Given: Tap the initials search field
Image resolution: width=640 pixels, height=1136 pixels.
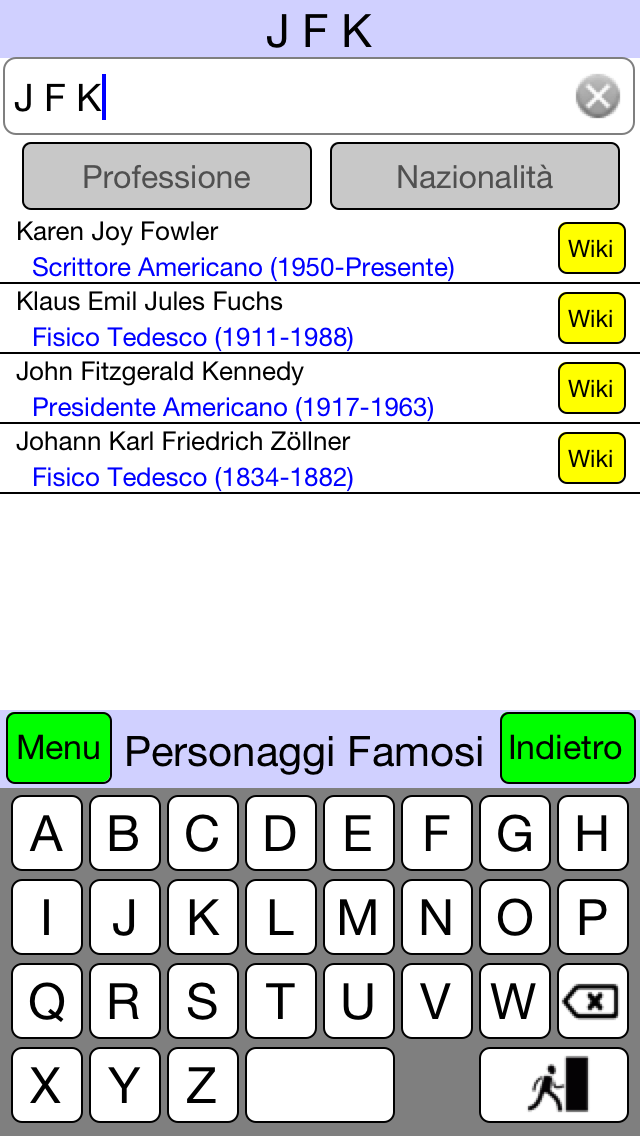Looking at the screenshot, I should 319,96.
